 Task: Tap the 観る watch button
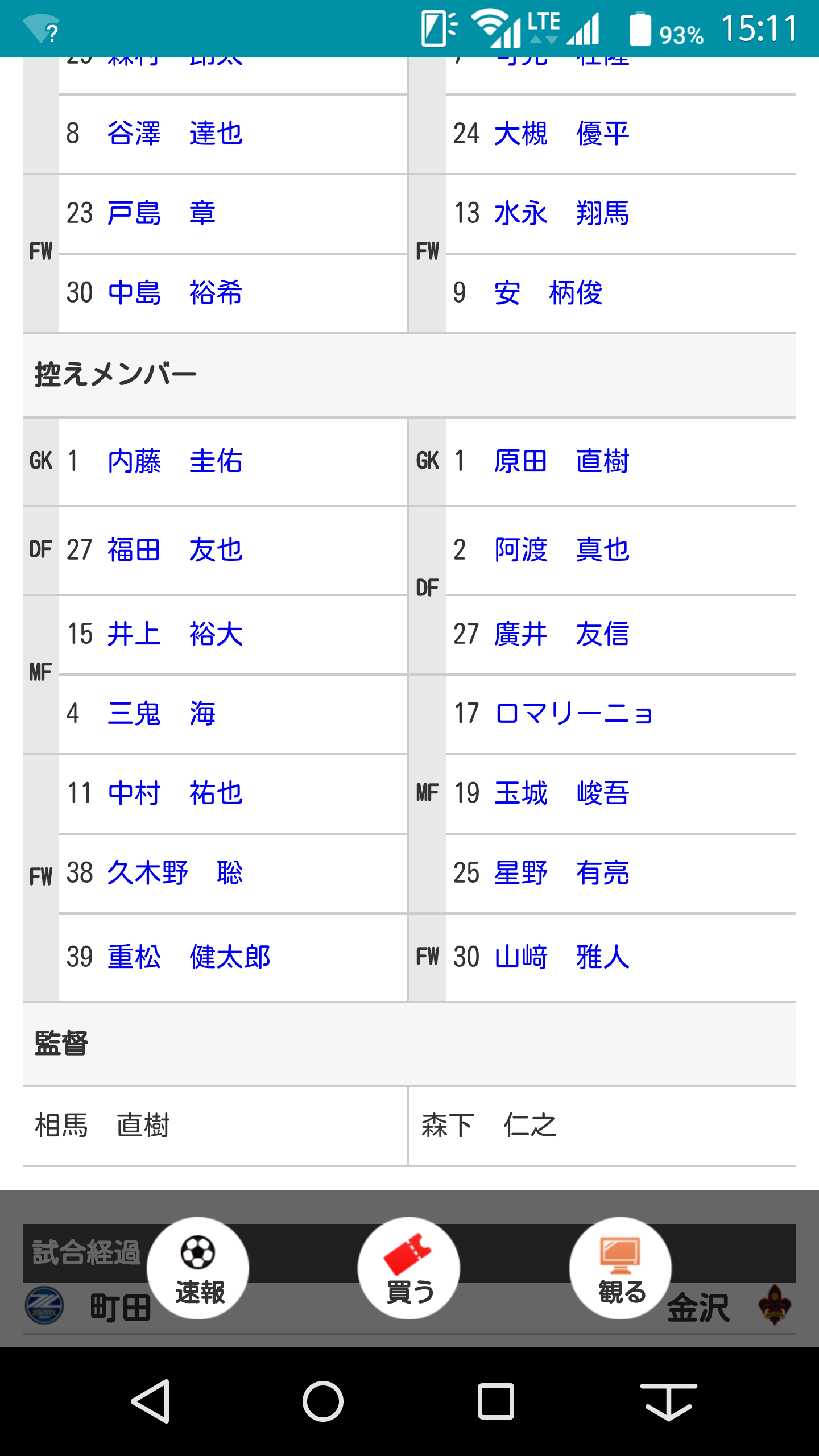point(621,1268)
